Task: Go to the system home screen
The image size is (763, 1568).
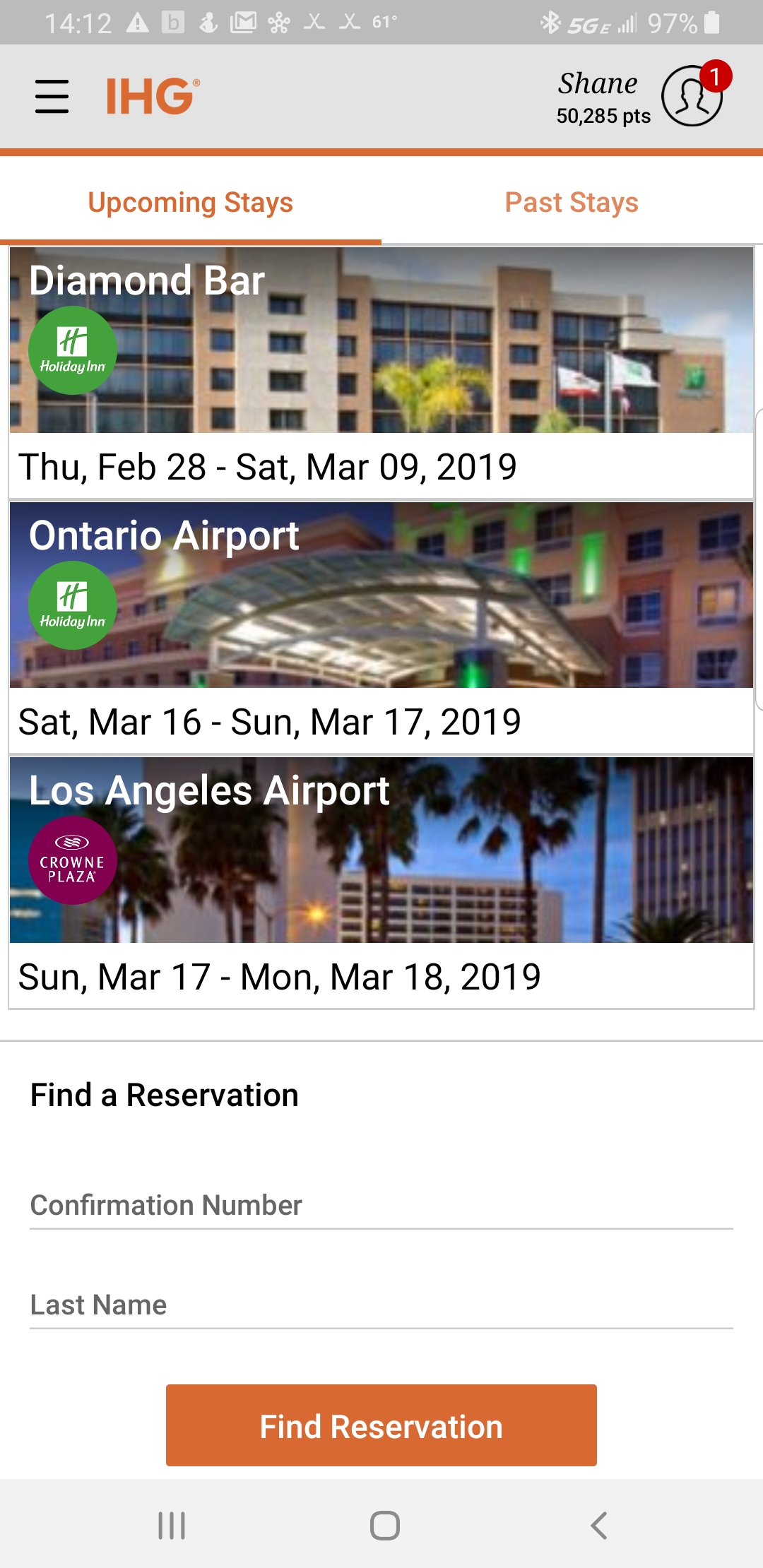Action: pyautogui.click(x=385, y=1526)
